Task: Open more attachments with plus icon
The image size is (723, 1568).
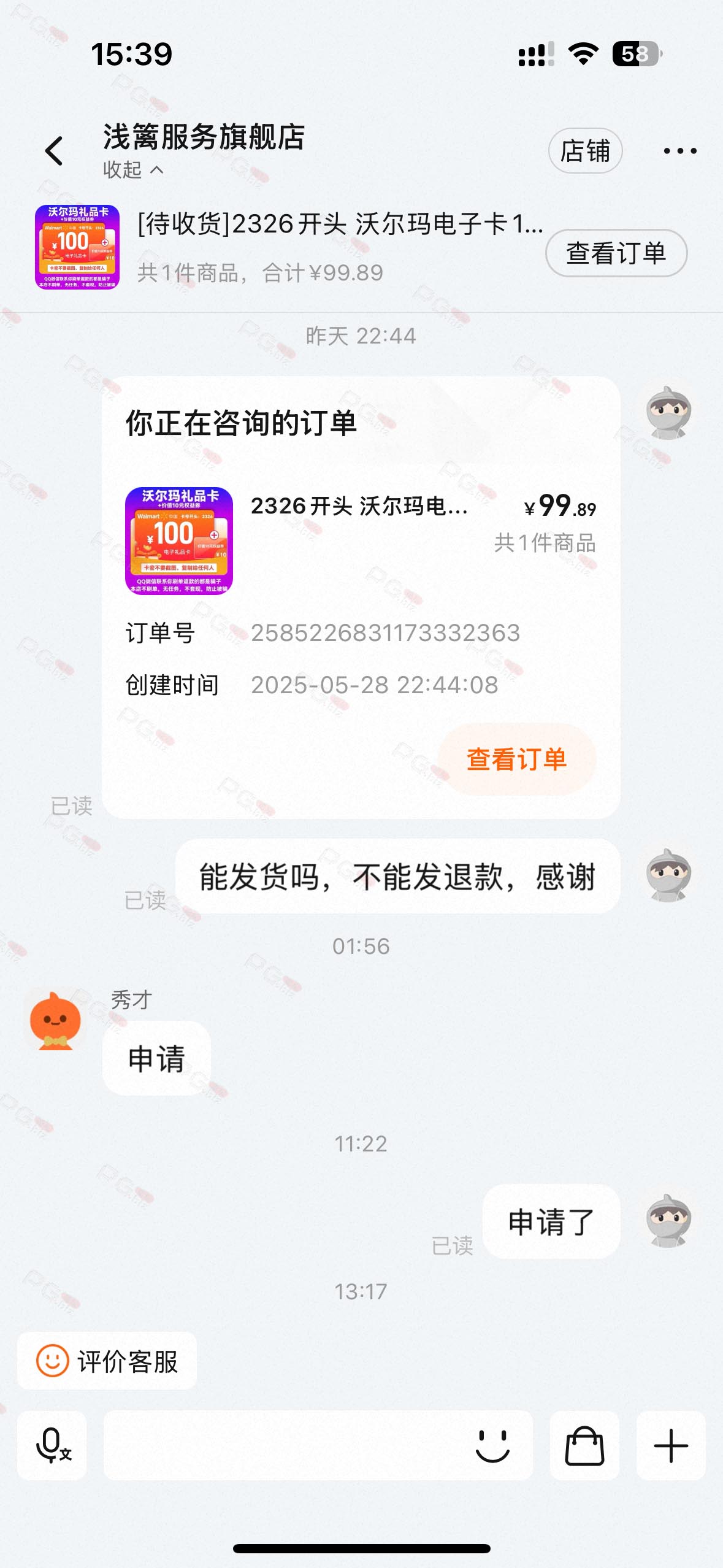Action: [671, 1445]
